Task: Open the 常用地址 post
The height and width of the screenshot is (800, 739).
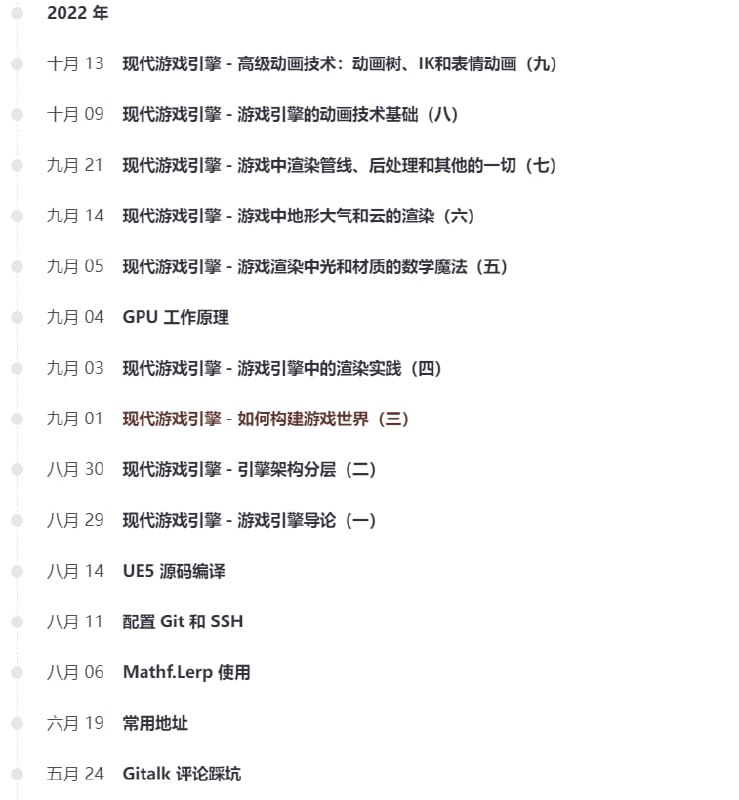Action: [x=154, y=723]
